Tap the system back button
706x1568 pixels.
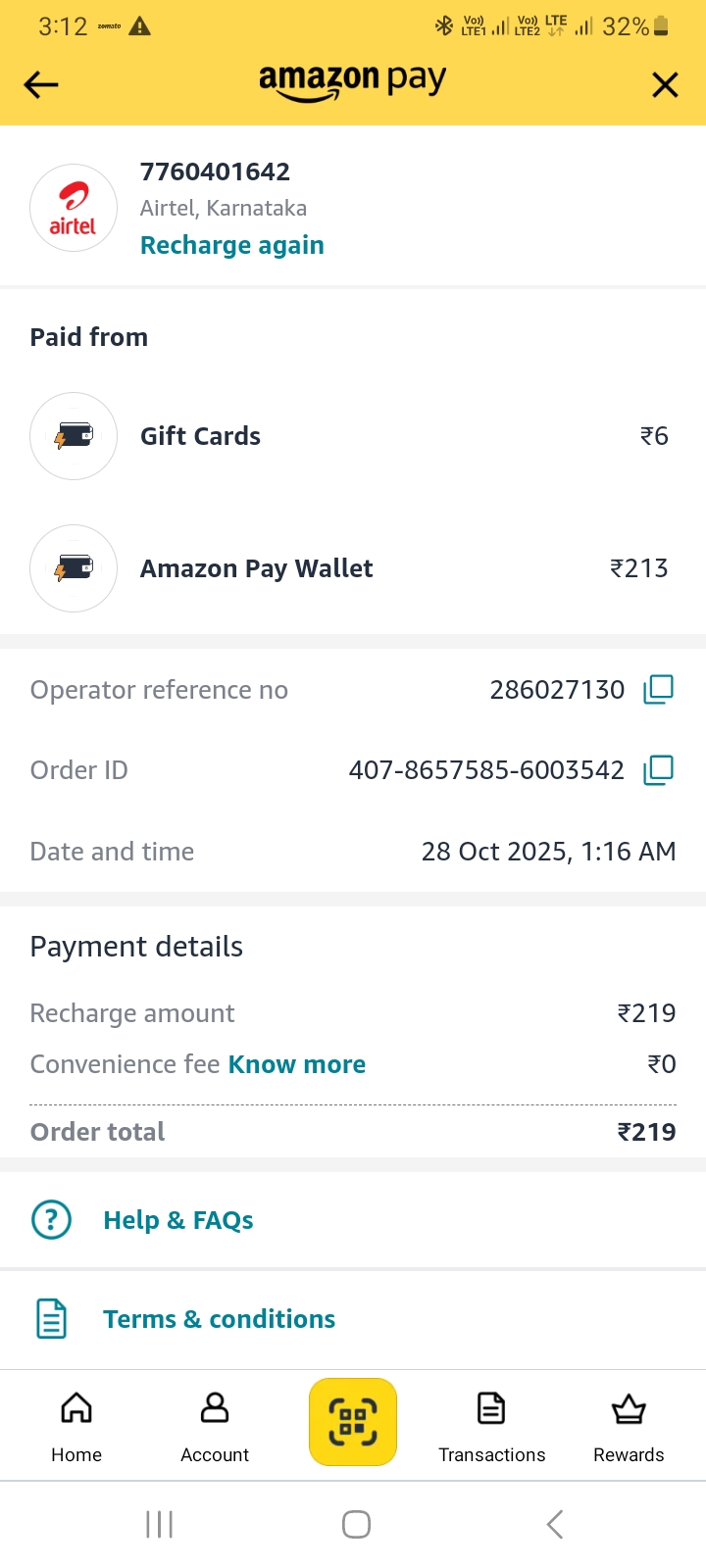click(555, 1524)
